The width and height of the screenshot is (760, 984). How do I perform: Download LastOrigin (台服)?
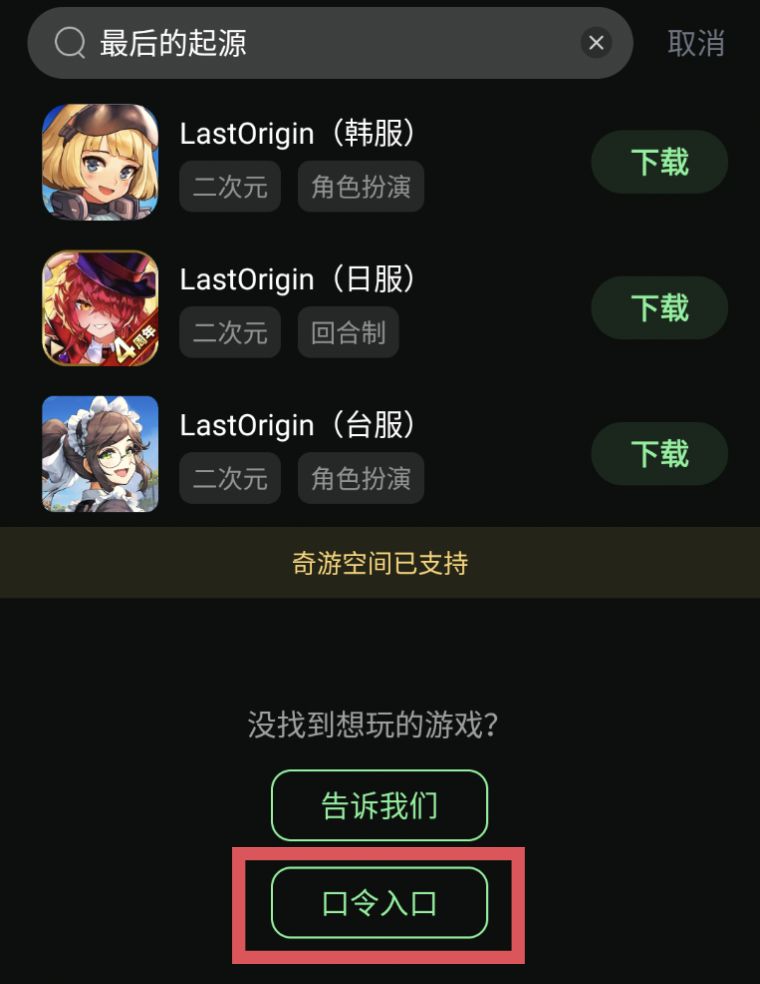[x=659, y=453]
